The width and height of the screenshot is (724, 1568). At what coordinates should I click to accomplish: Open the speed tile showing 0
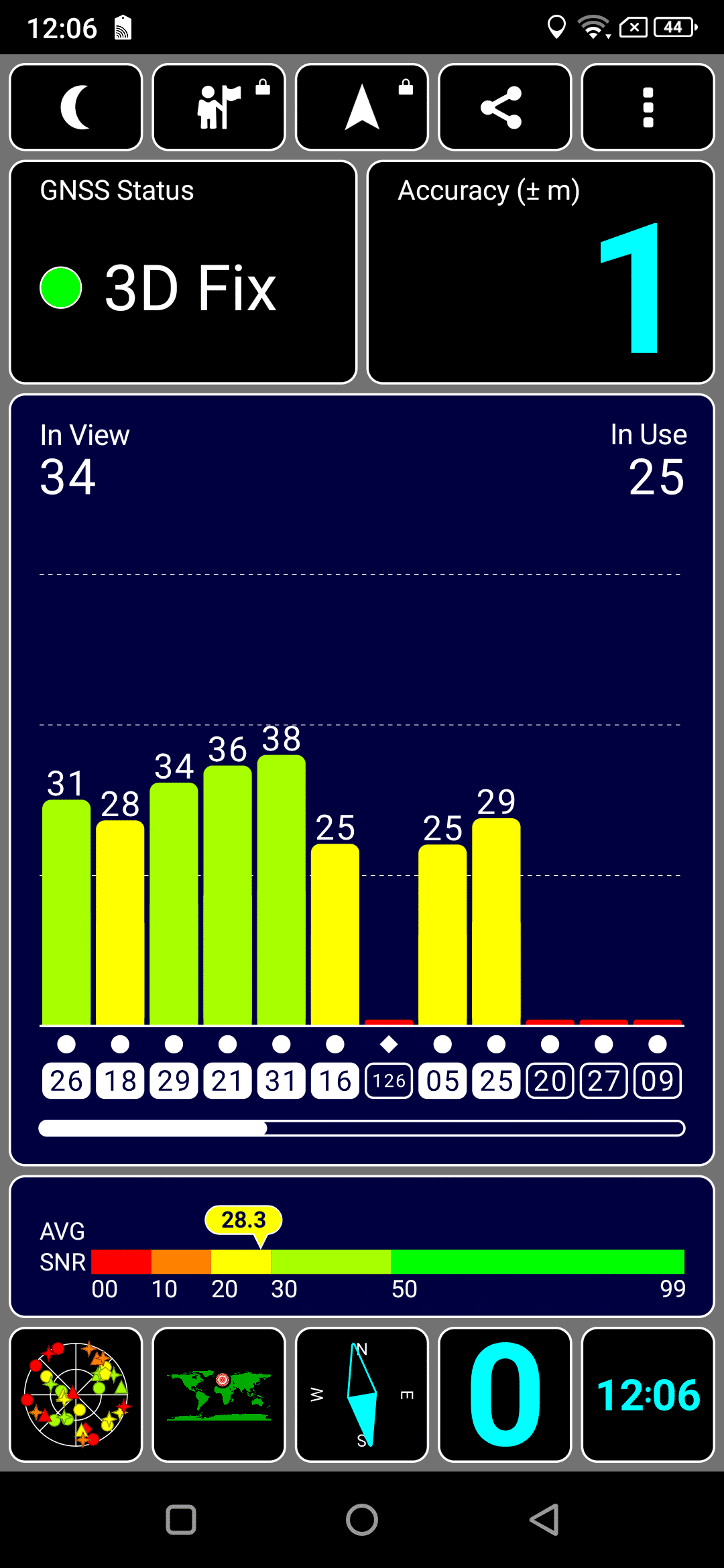[x=505, y=1394]
